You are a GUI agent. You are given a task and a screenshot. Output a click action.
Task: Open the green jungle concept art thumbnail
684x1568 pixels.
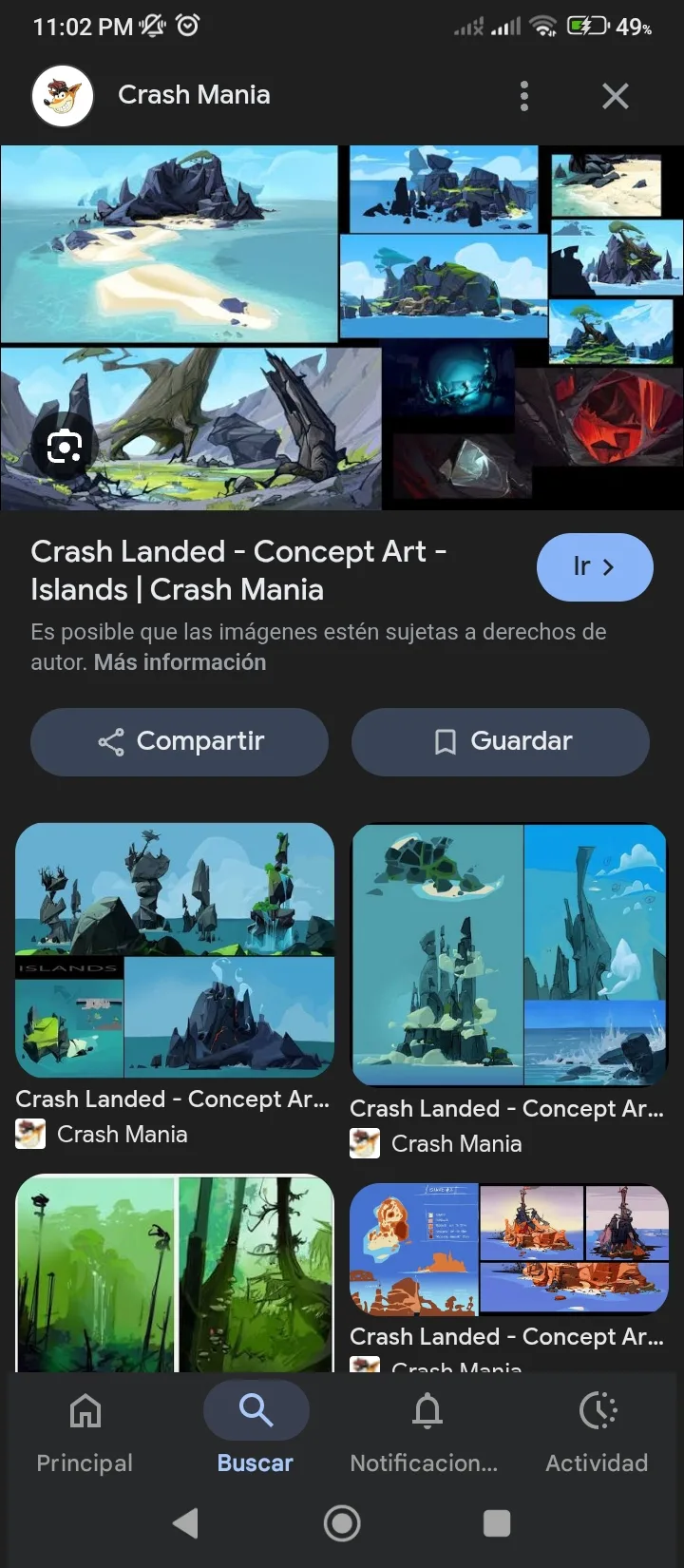[175, 1273]
